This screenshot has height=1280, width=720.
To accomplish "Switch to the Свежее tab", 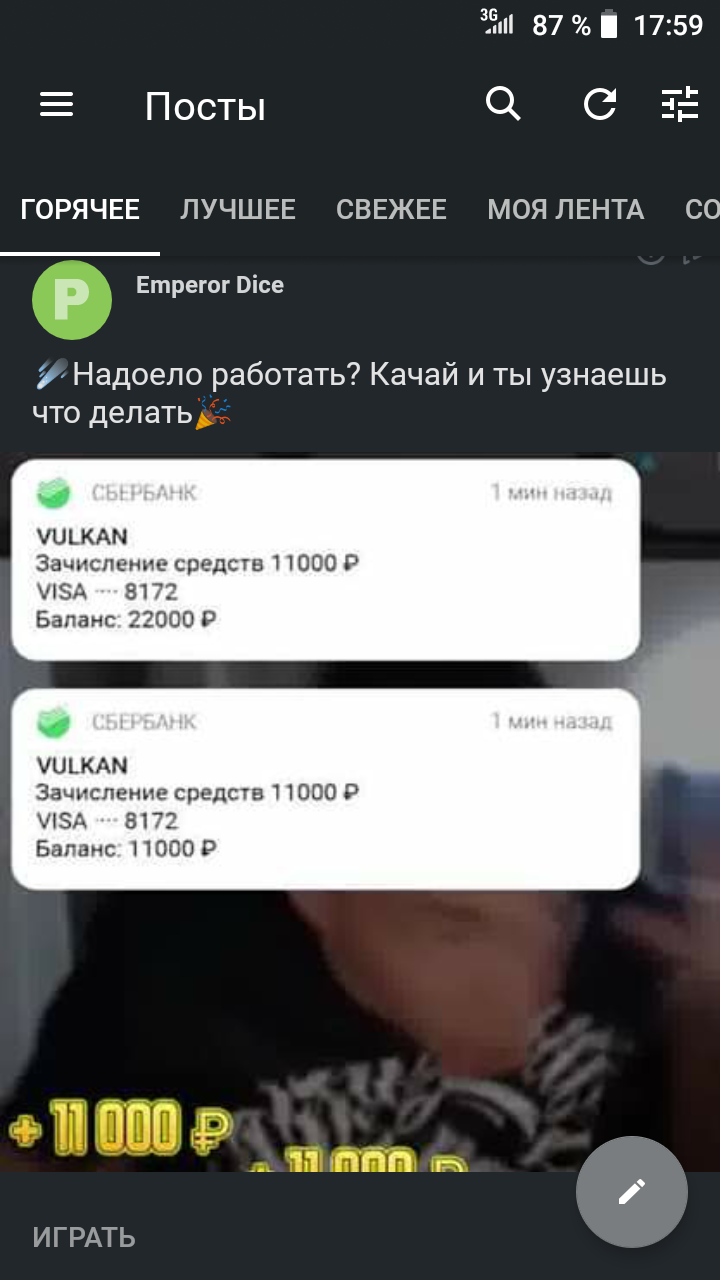I will (x=391, y=210).
